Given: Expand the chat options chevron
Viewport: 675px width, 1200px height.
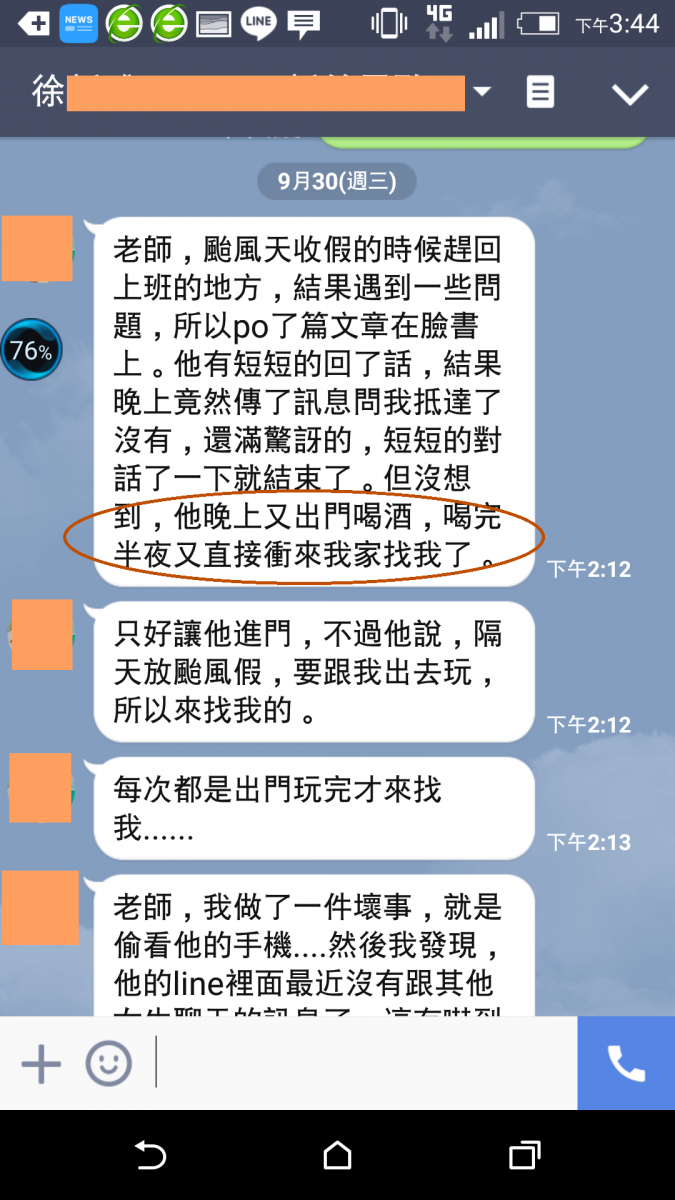Looking at the screenshot, I should pyautogui.click(x=630, y=94).
